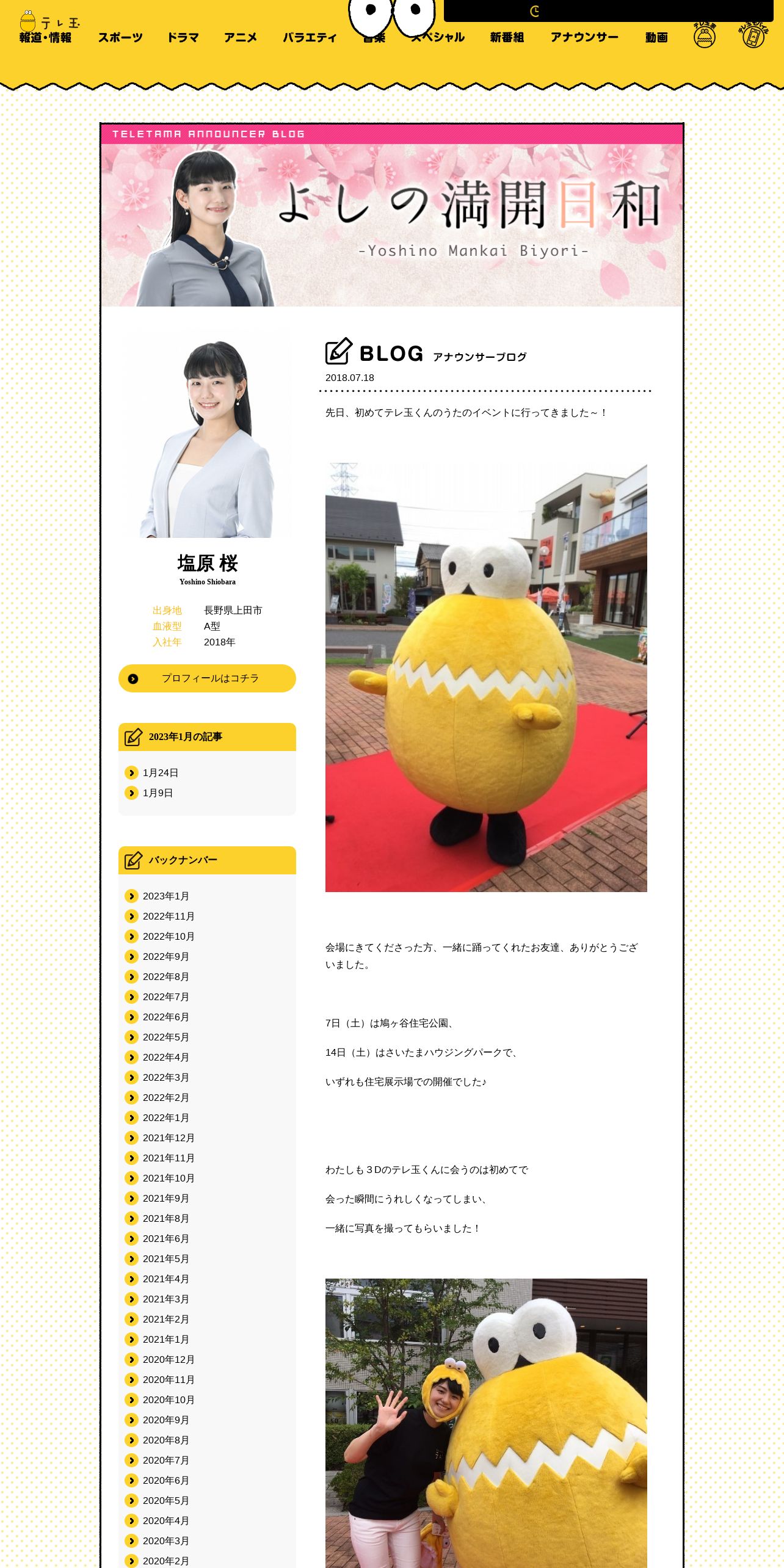Open the 1月24日 article
This screenshot has height=1568, width=784.
coord(161,773)
